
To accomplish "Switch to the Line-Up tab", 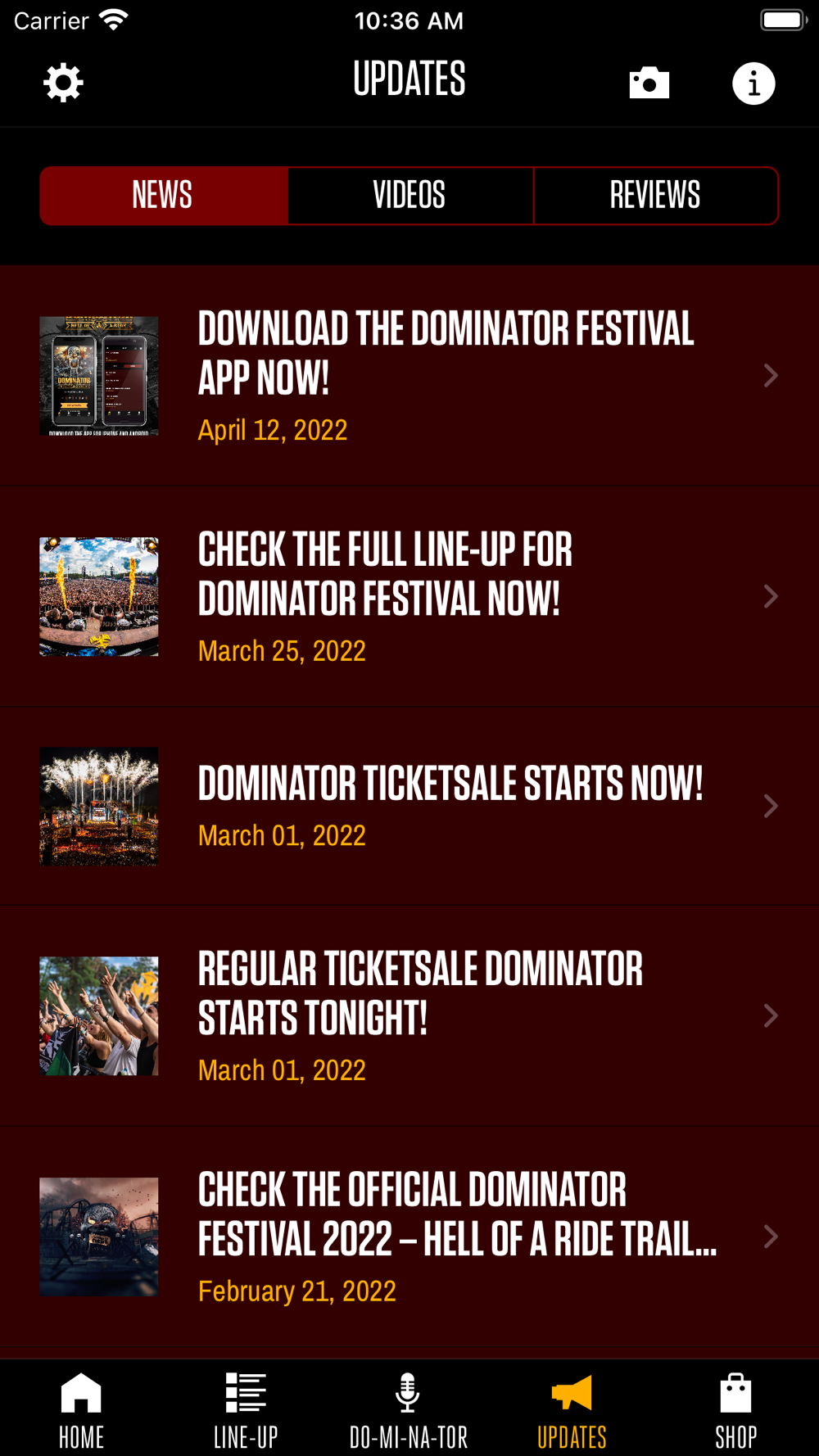I will [x=246, y=1410].
